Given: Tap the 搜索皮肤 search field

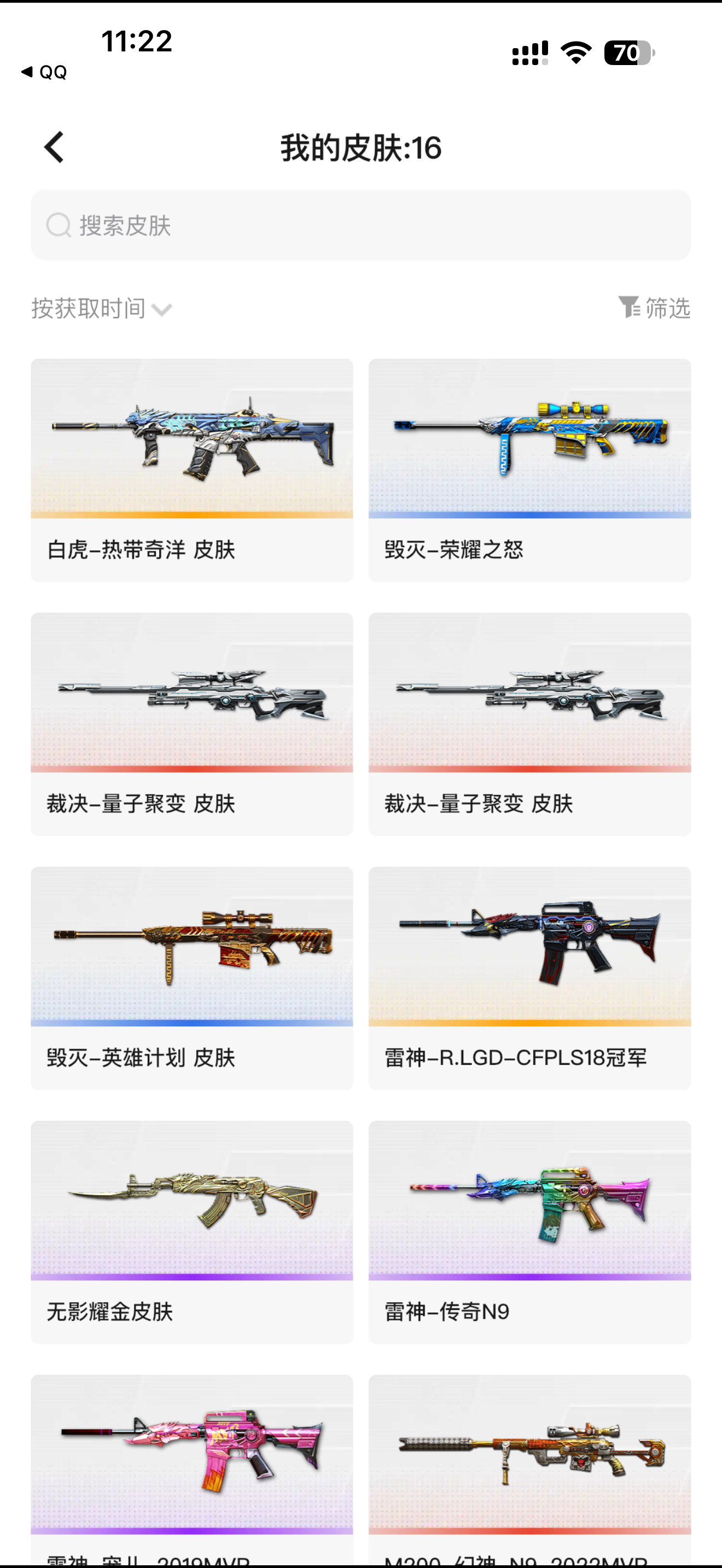Looking at the screenshot, I should [x=360, y=225].
